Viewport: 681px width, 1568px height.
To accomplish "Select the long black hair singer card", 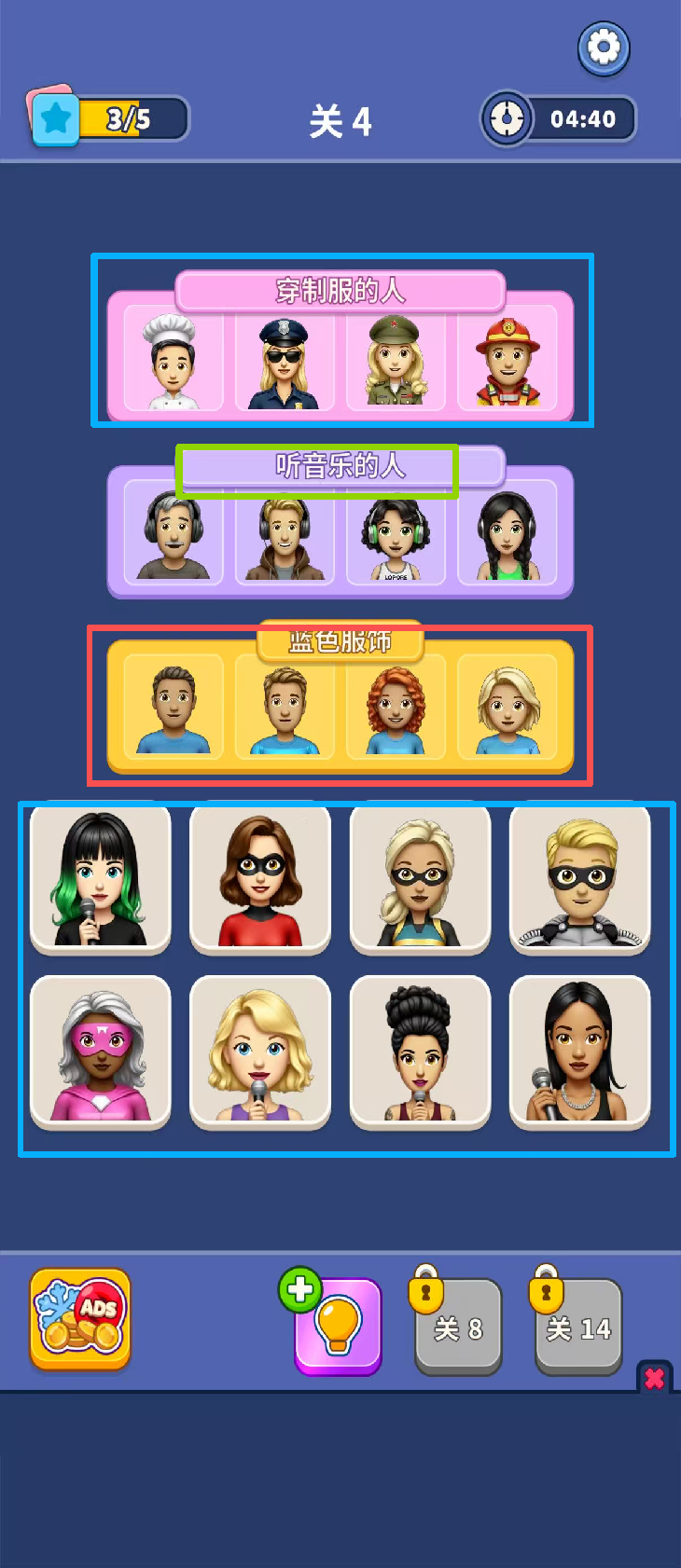I will click(x=579, y=1052).
